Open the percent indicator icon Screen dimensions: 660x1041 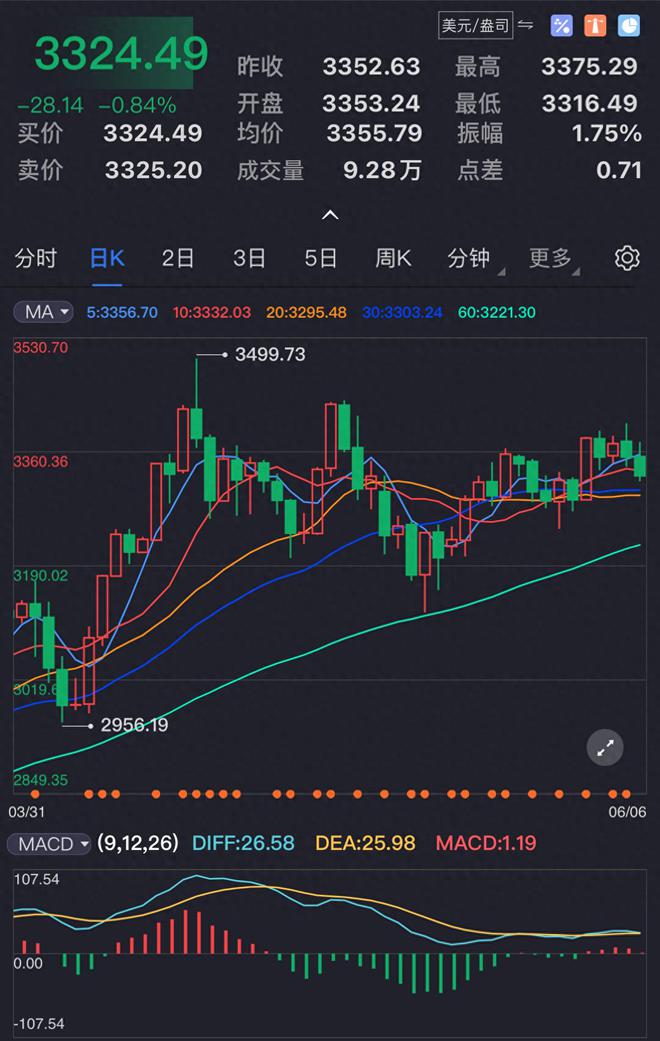point(562,25)
